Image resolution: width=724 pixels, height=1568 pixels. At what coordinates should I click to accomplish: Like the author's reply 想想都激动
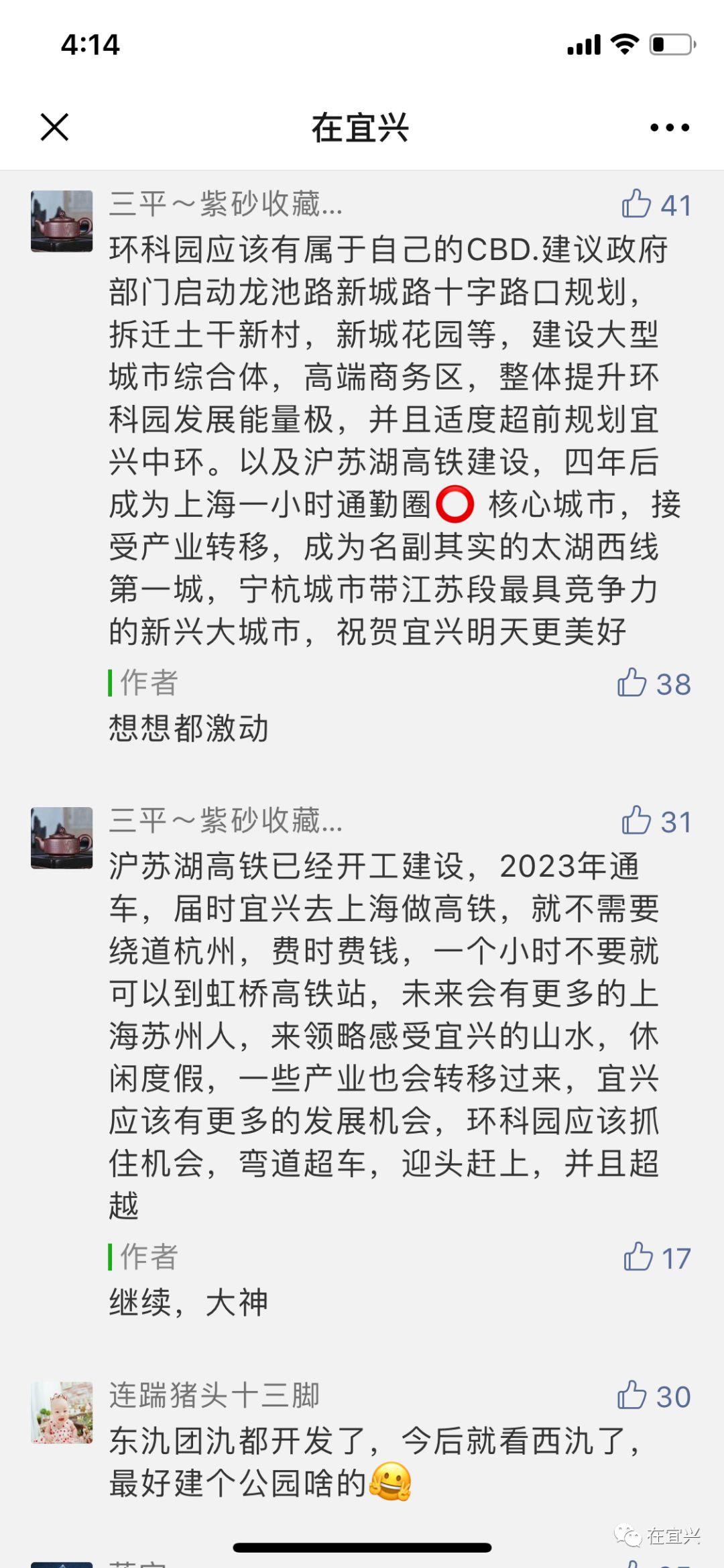pos(631,683)
